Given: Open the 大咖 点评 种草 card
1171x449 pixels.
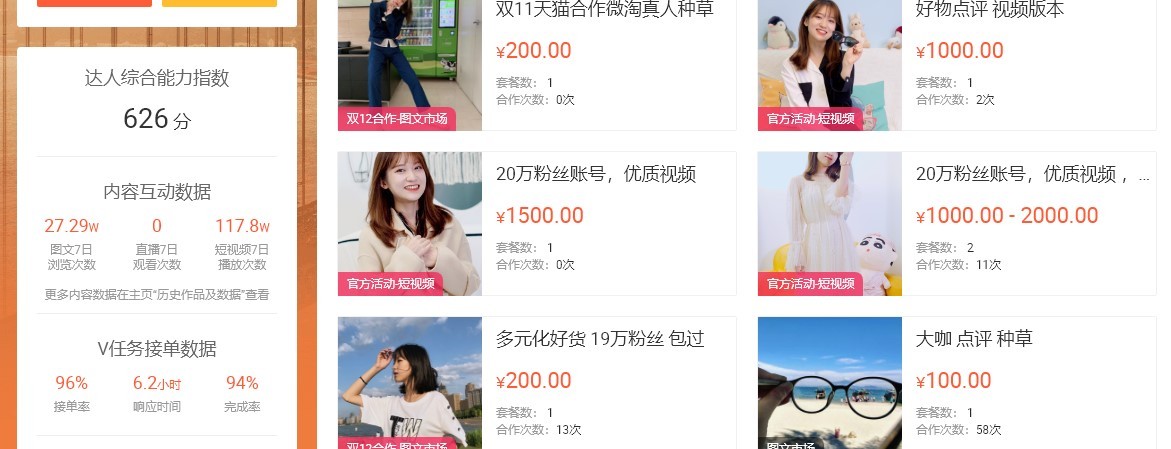Looking at the screenshot, I should (x=974, y=339).
